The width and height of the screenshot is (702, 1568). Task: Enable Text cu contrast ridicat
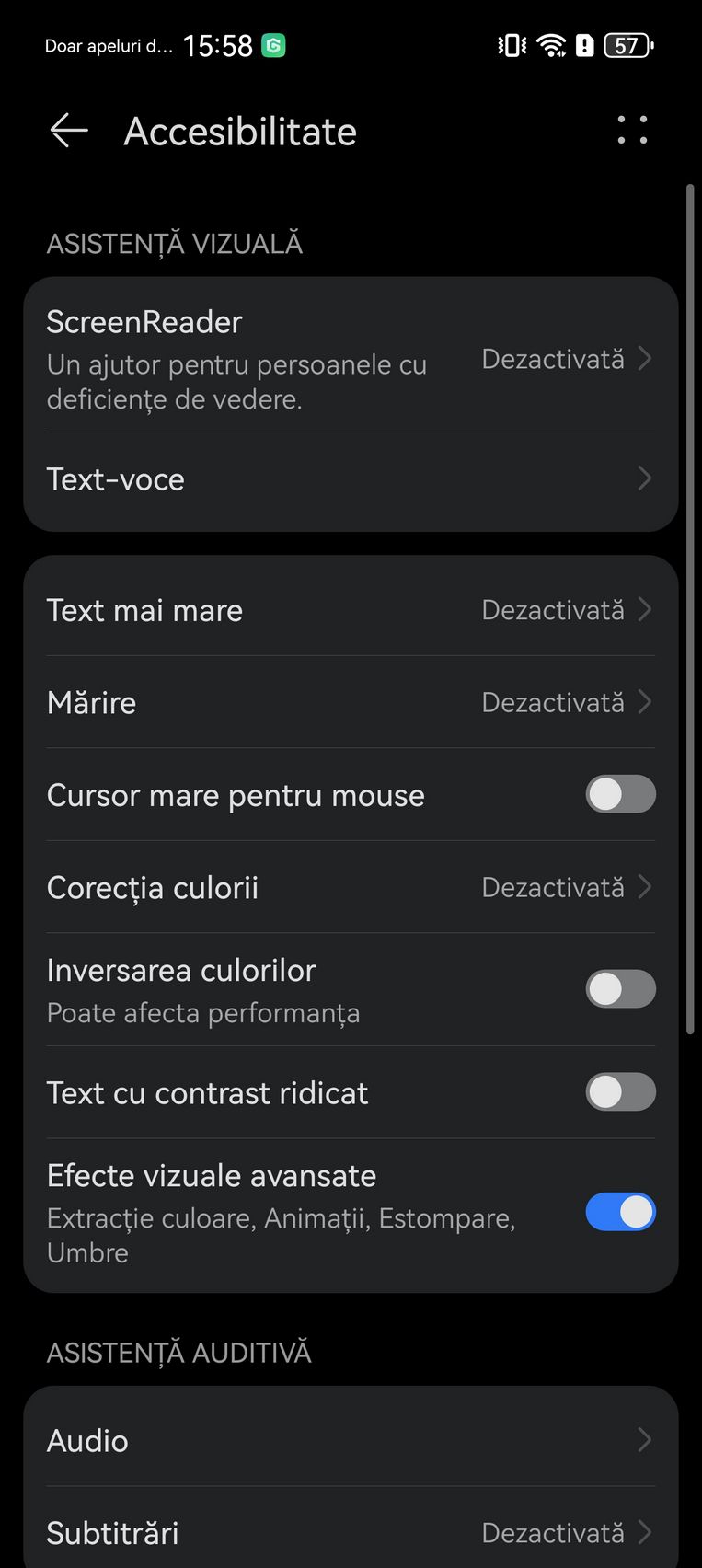tap(620, 1092)
